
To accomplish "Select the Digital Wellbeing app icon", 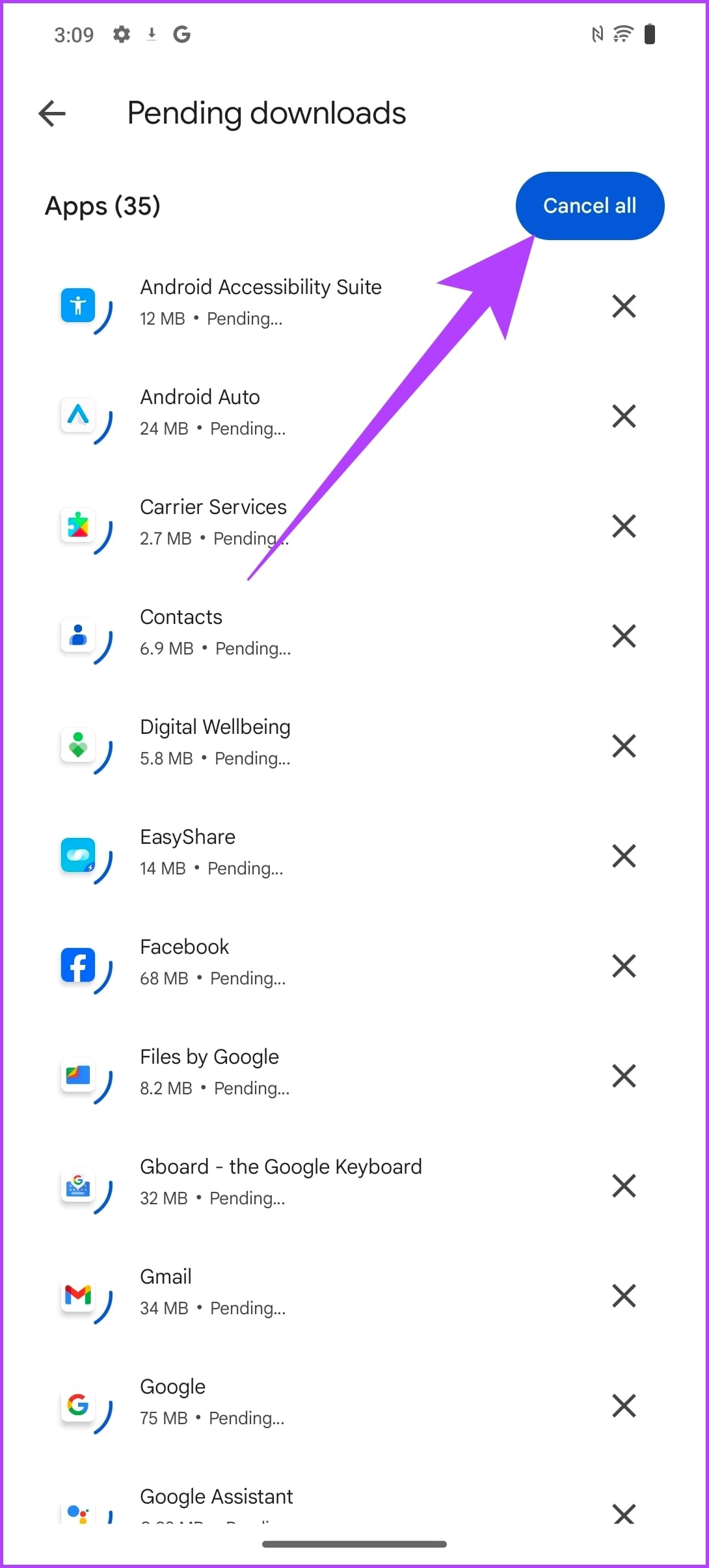I will 77,746.
